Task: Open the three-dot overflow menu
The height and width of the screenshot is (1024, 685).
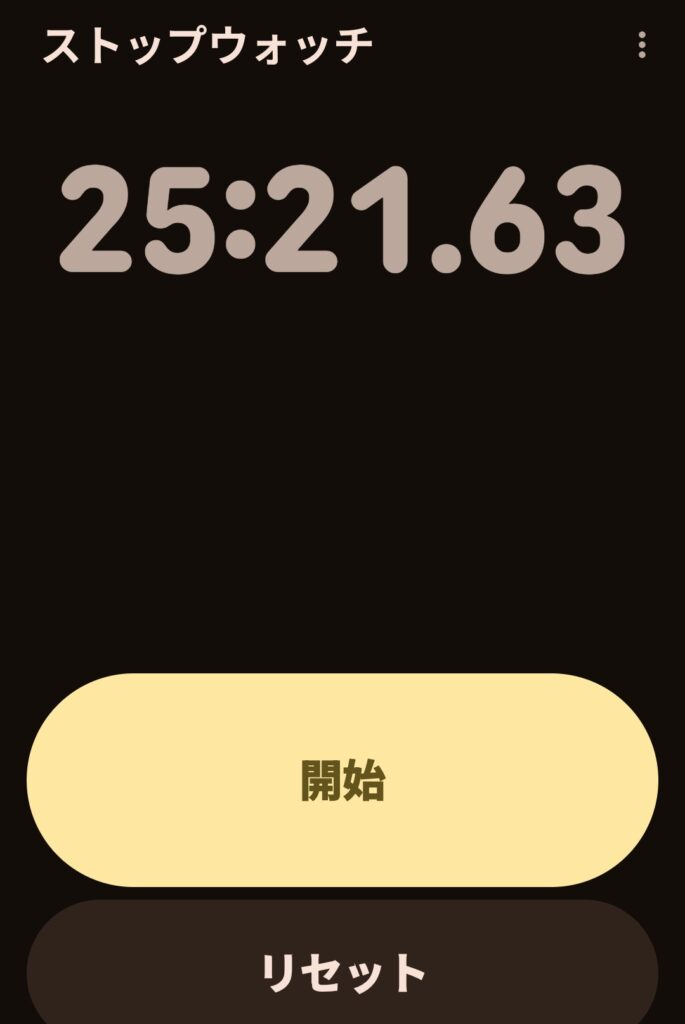Action: pos(641,45)
